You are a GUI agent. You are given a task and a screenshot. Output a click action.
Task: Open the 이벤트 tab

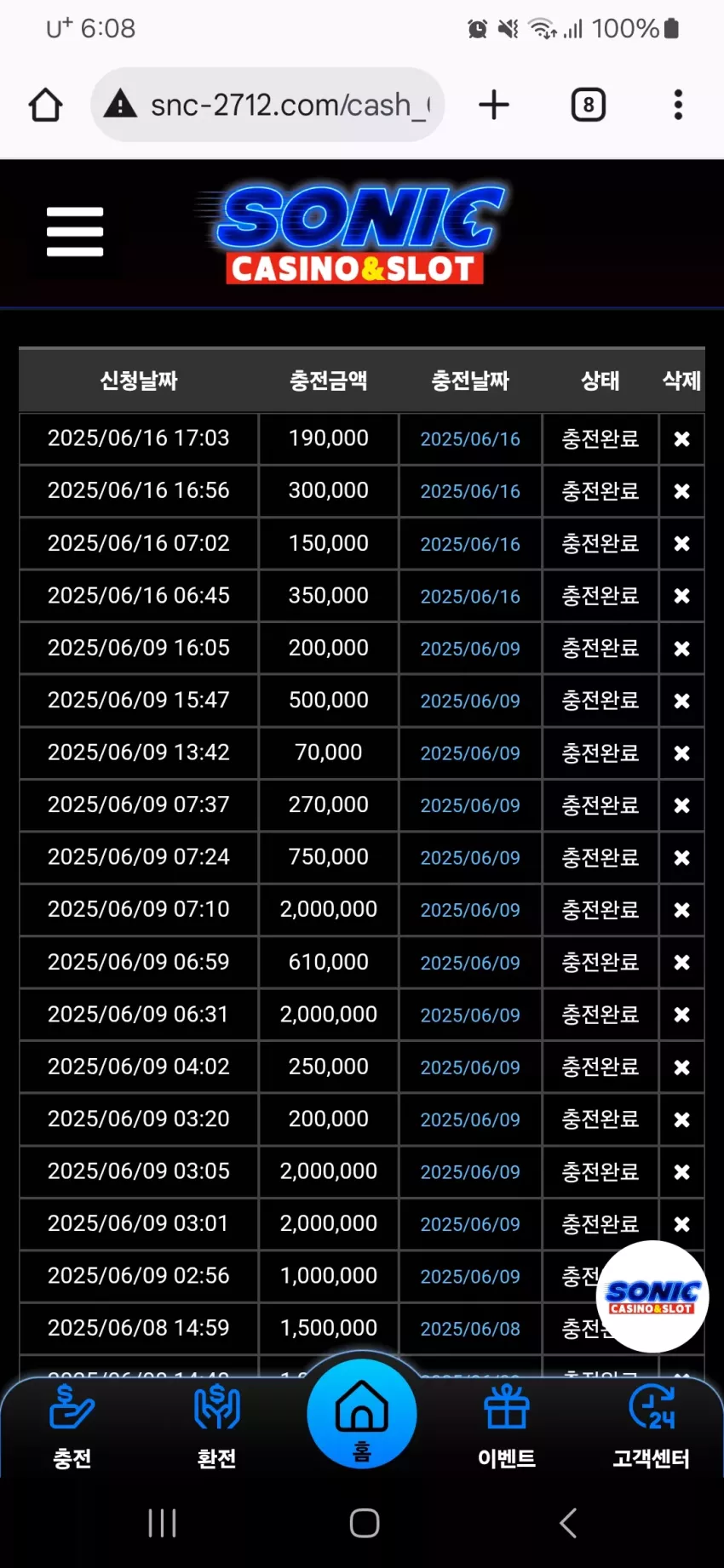(x=507, y=1428)
